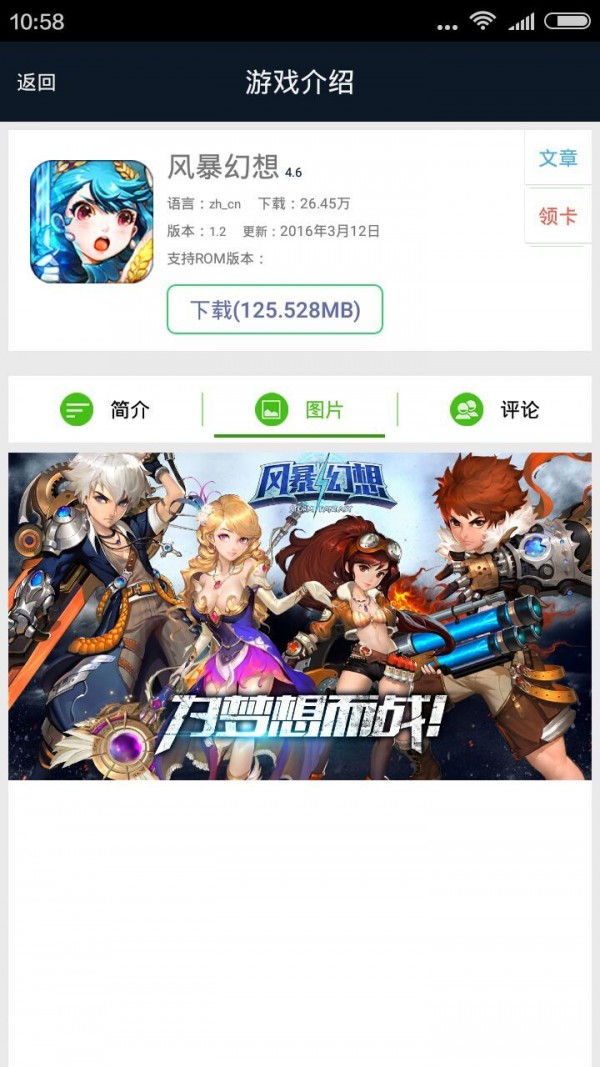Select the 图片 tab
The height and width of the screenshot is (1067, 600).
tap(300, 409)
